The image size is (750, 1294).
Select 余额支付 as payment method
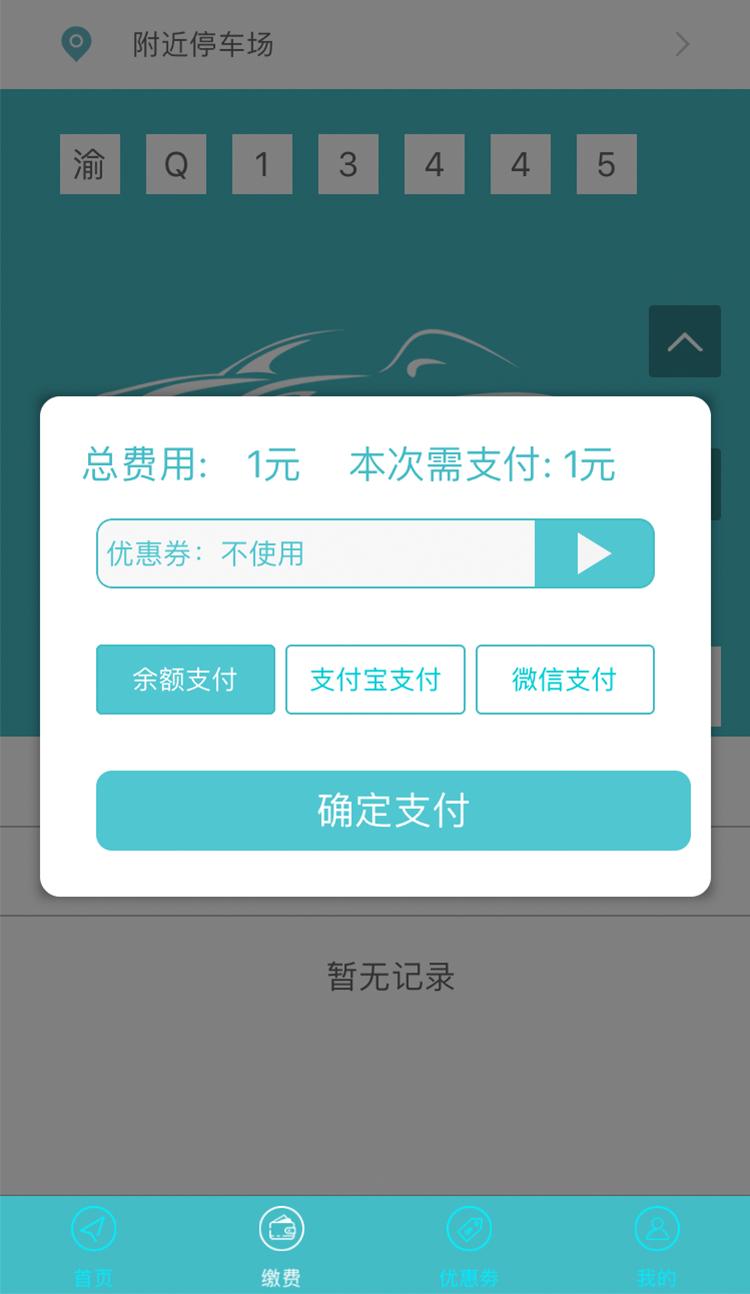click(x=185, y=679)
